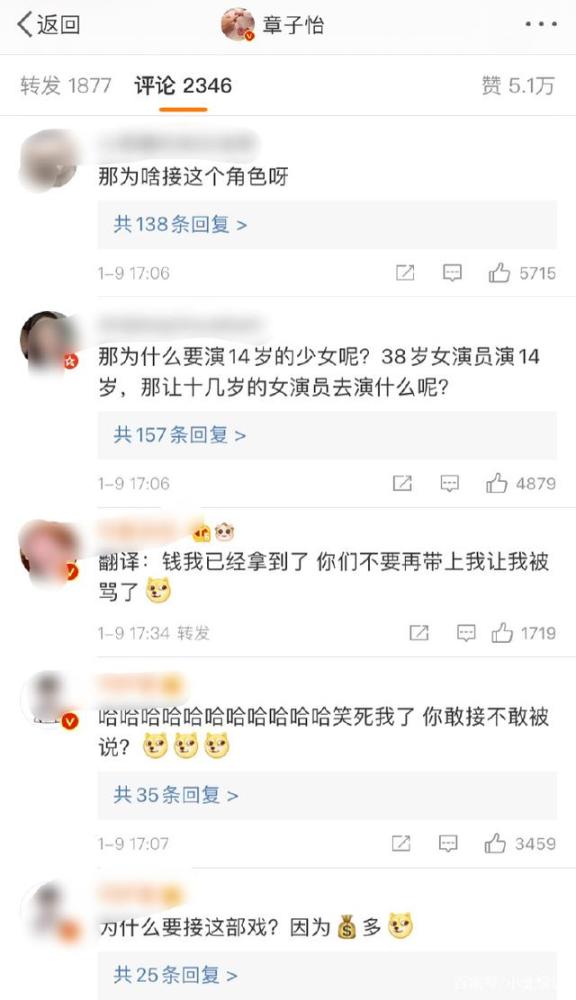
Task: Open the three-dot overflow menu
Action: click(x=540, y=25)
